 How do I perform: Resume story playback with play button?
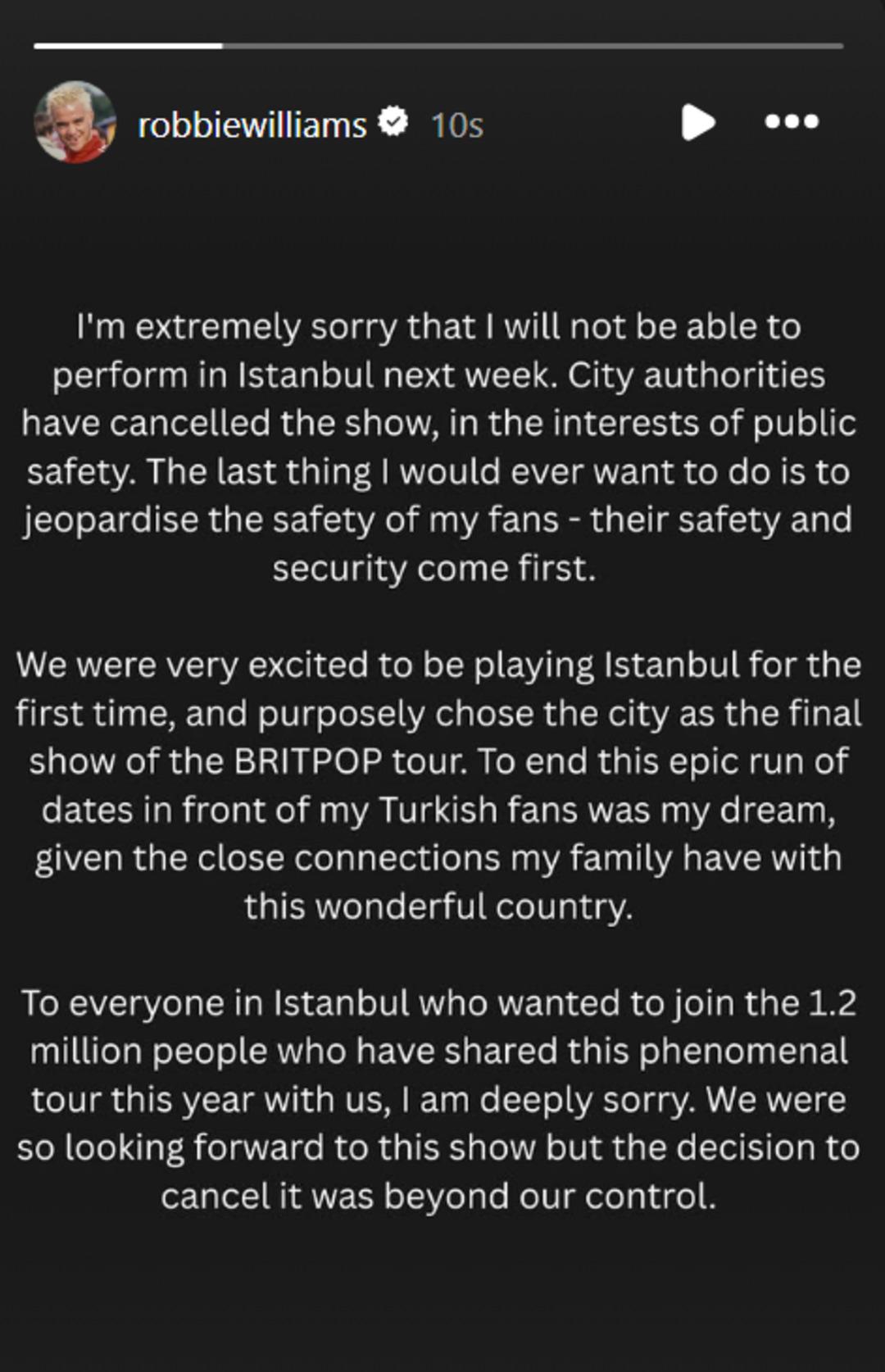pyautogui.click(x=697, y=122)
